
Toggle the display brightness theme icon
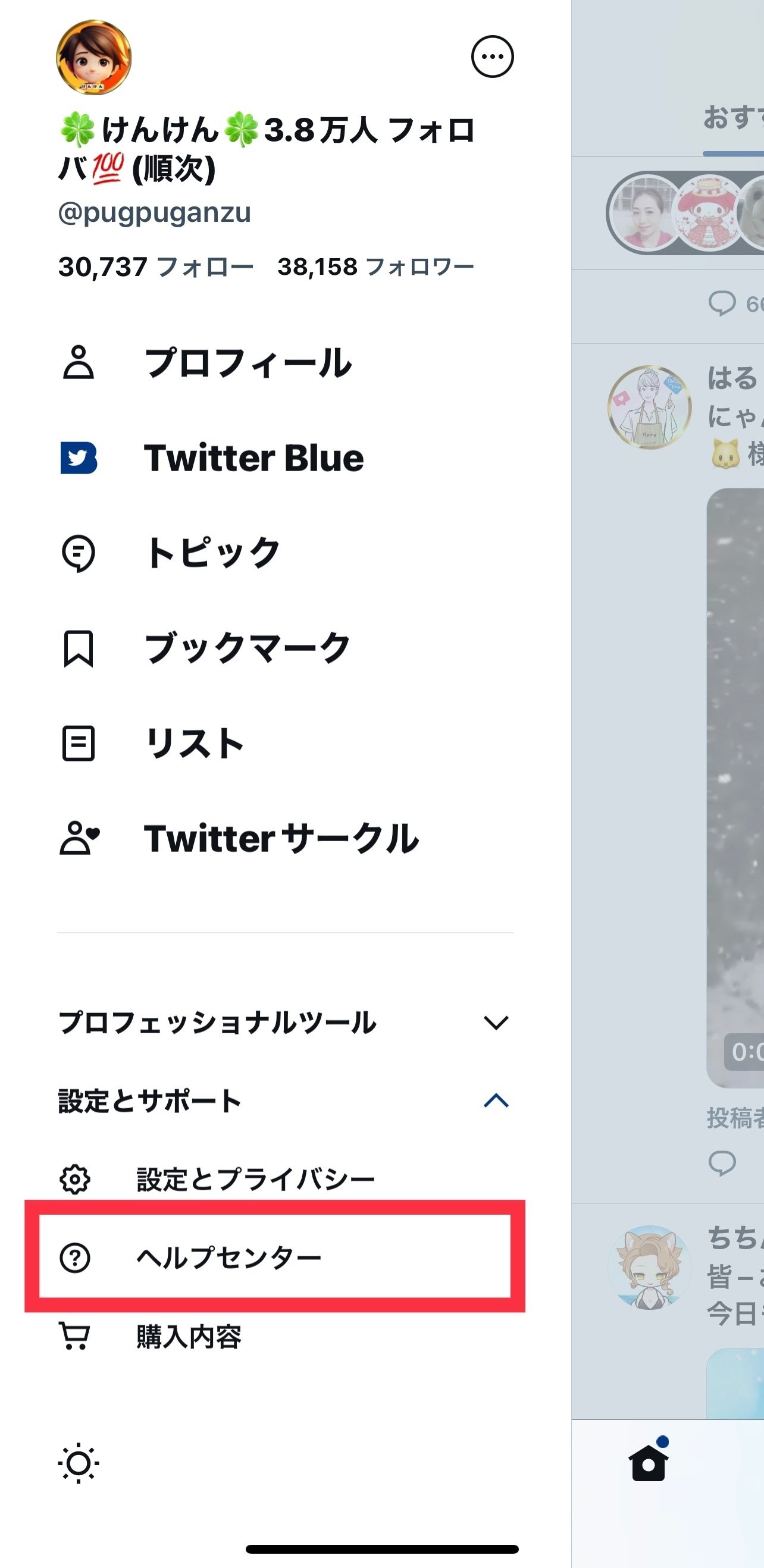tap(79, 1463)
